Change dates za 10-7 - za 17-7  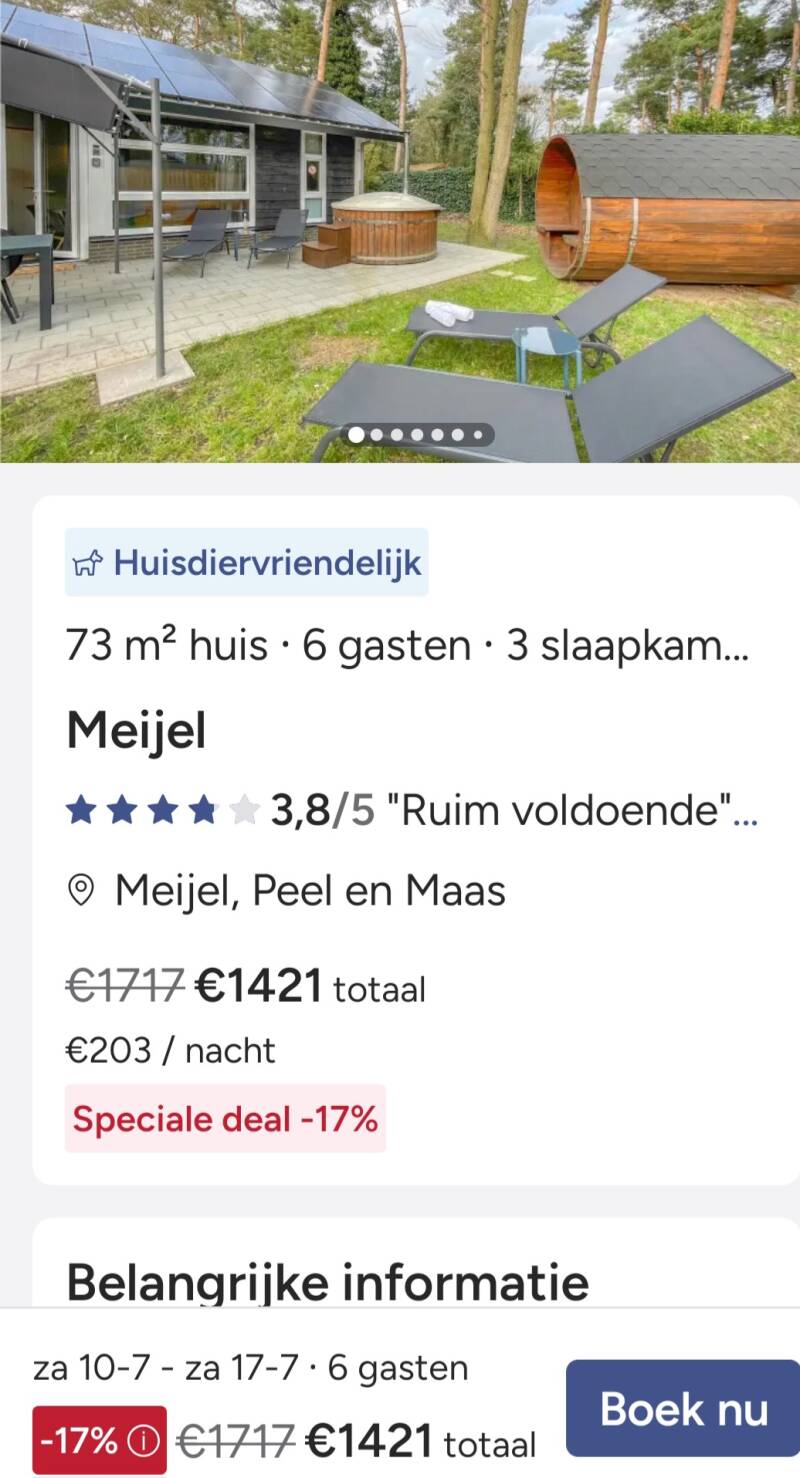(165, 1367)
